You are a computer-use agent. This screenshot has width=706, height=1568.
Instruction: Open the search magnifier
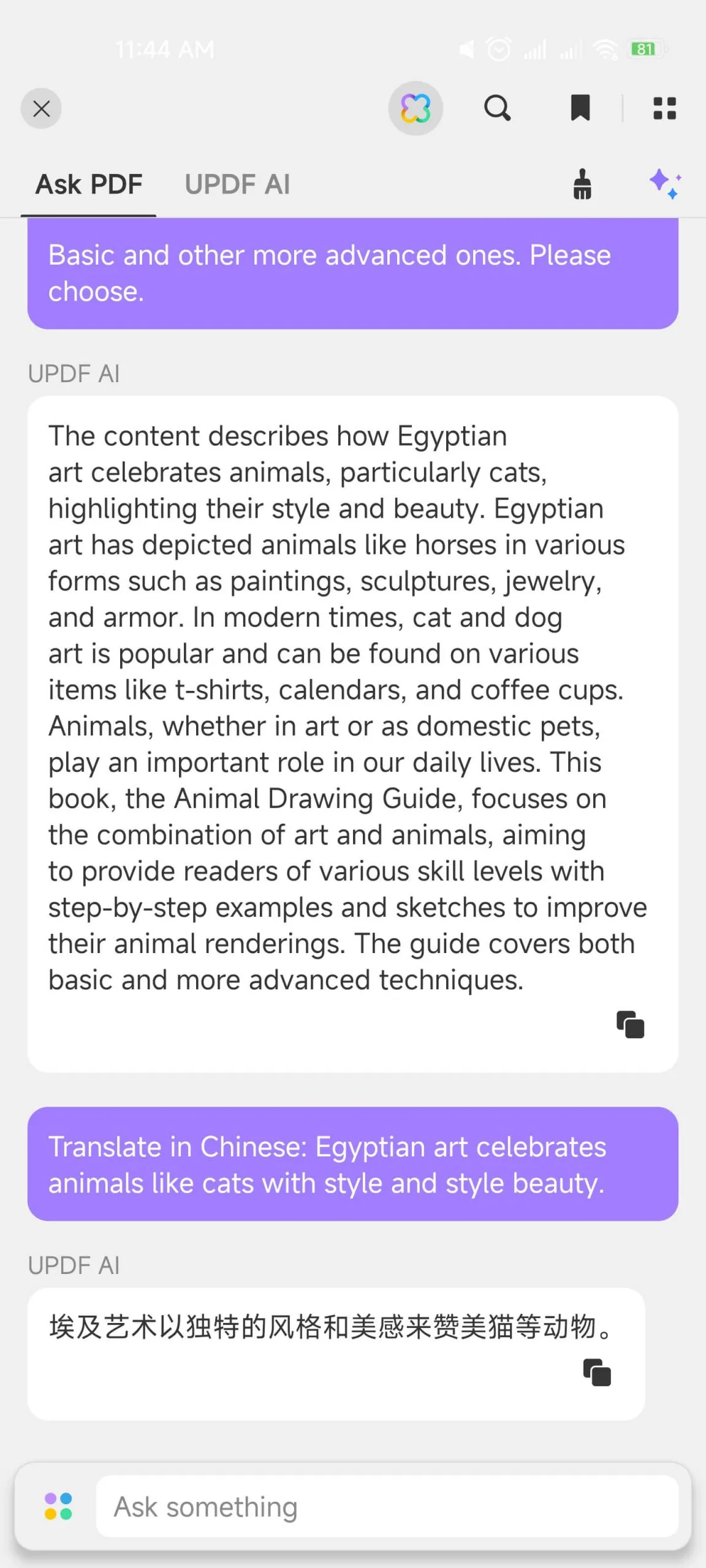[497, 108]
